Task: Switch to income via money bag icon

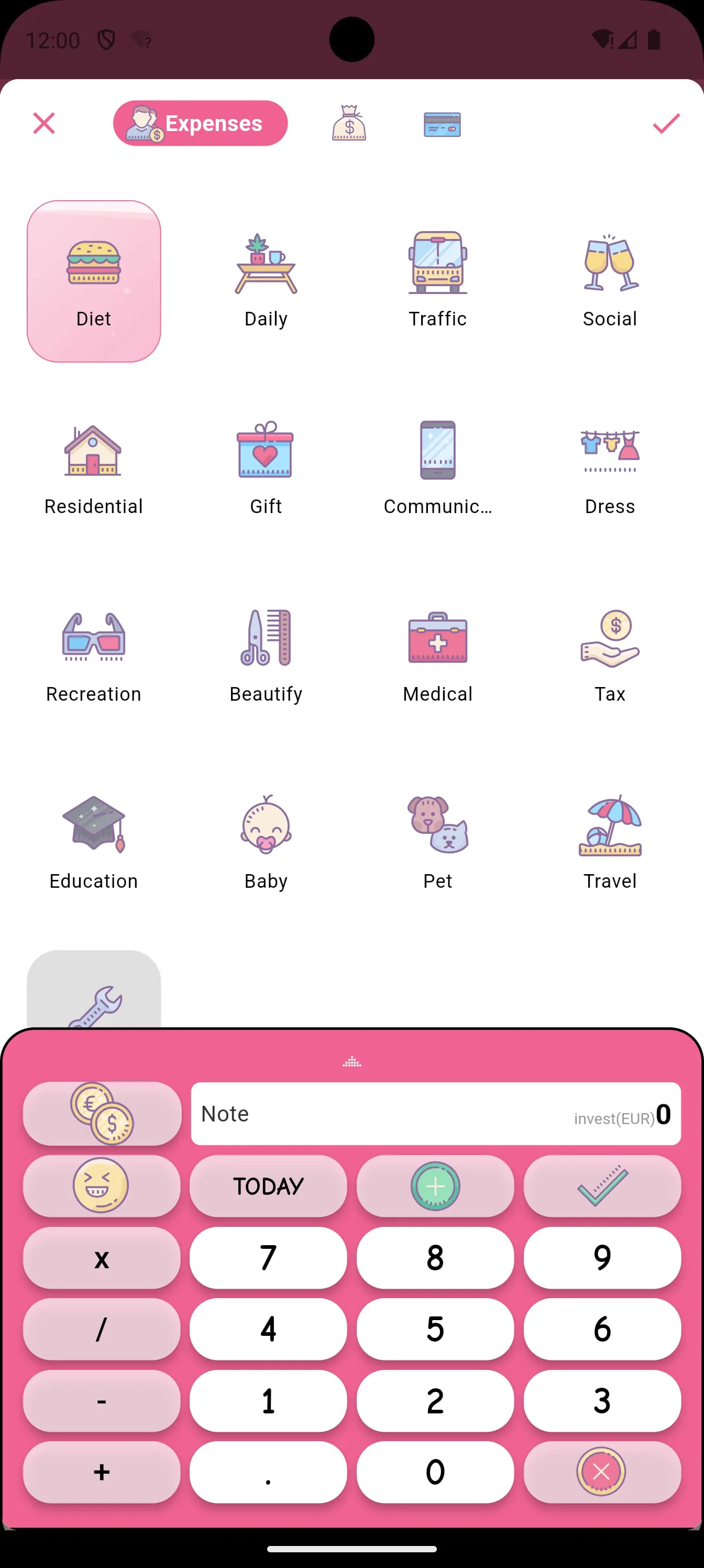Action: tap(349, 124)
